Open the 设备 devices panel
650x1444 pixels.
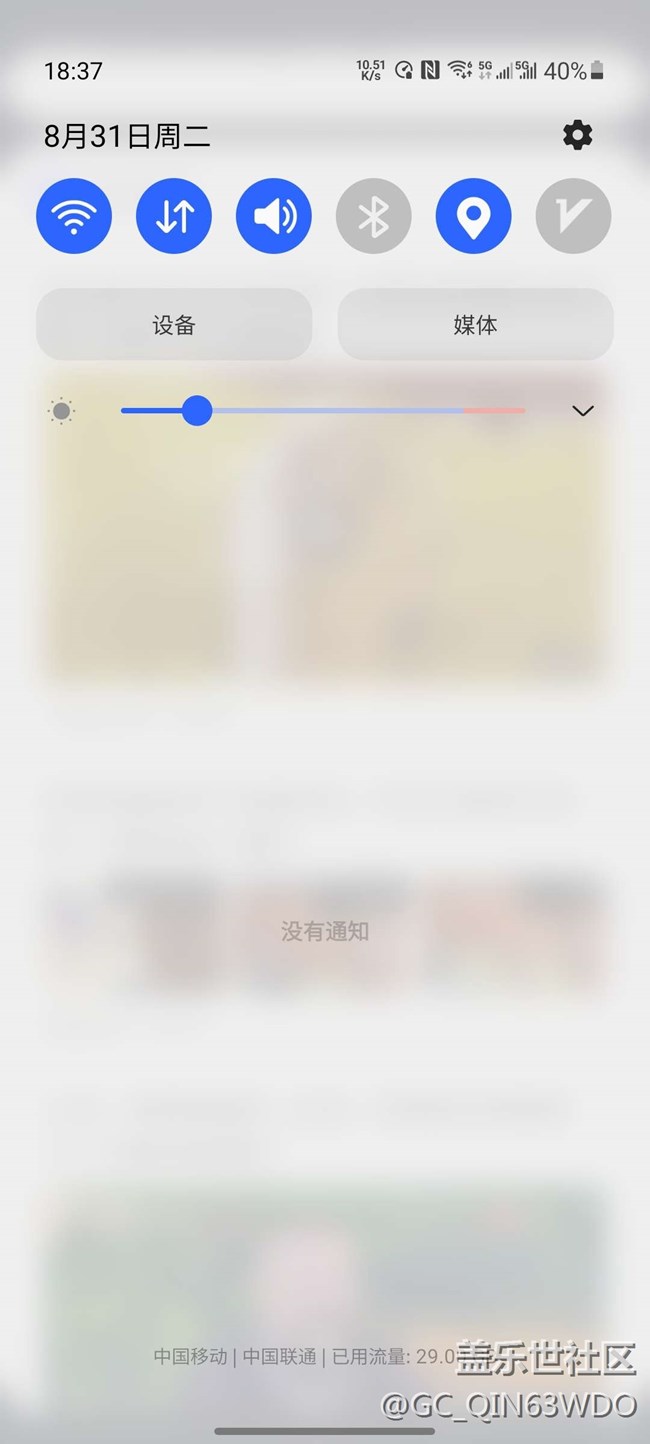pos(174,325)
